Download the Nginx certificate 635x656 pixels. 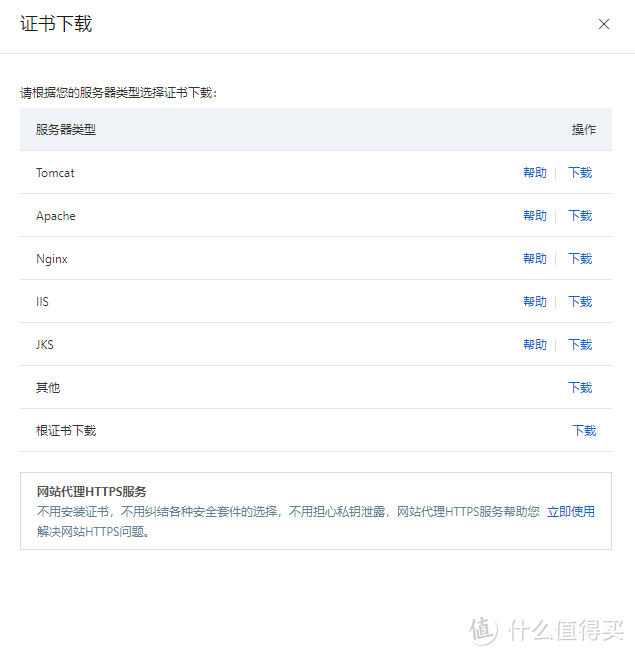(x=580, y=259)
